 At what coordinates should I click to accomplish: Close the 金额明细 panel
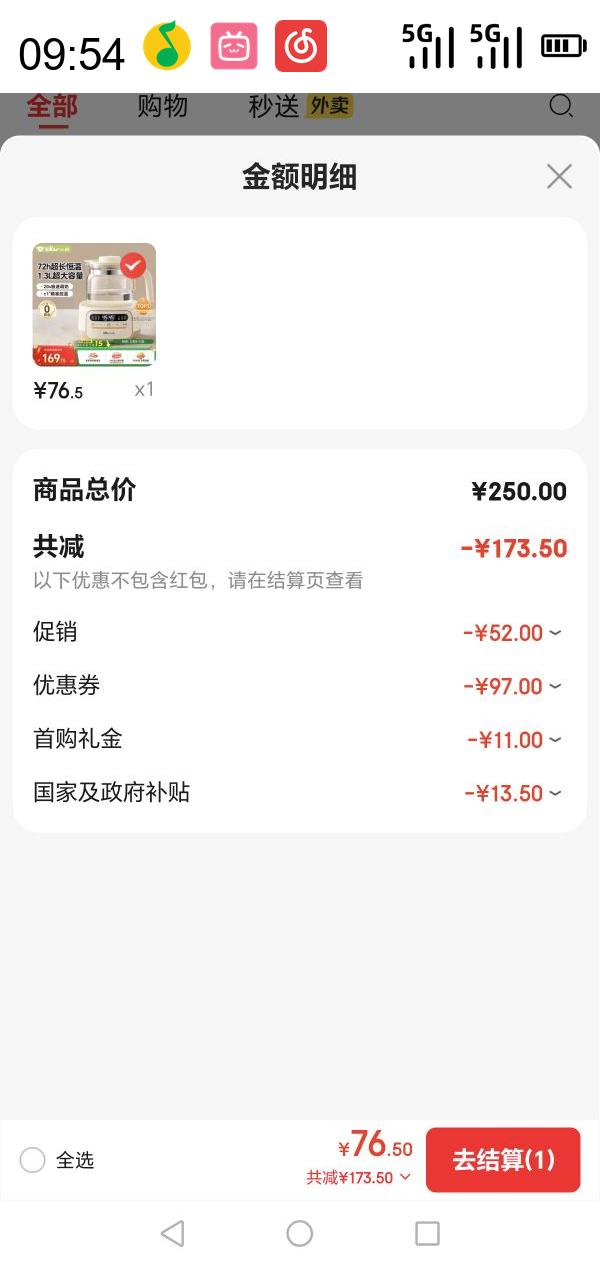(559, 177)
